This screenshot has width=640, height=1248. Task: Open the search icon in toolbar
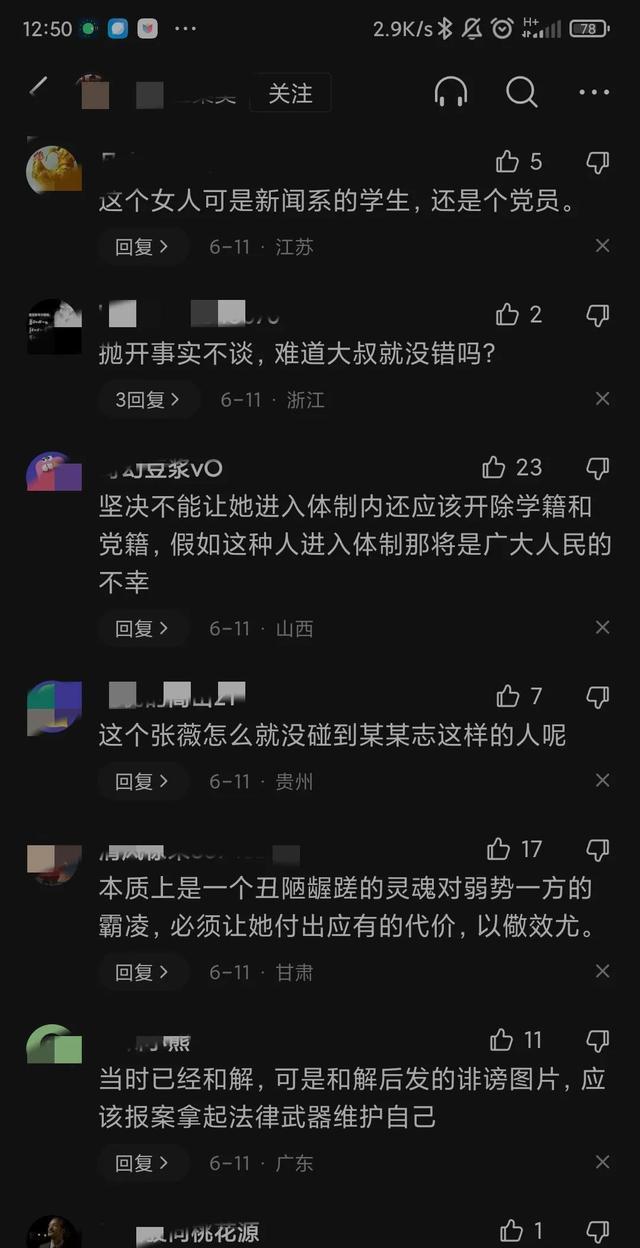pyautogui.click(x=521, y=93)
